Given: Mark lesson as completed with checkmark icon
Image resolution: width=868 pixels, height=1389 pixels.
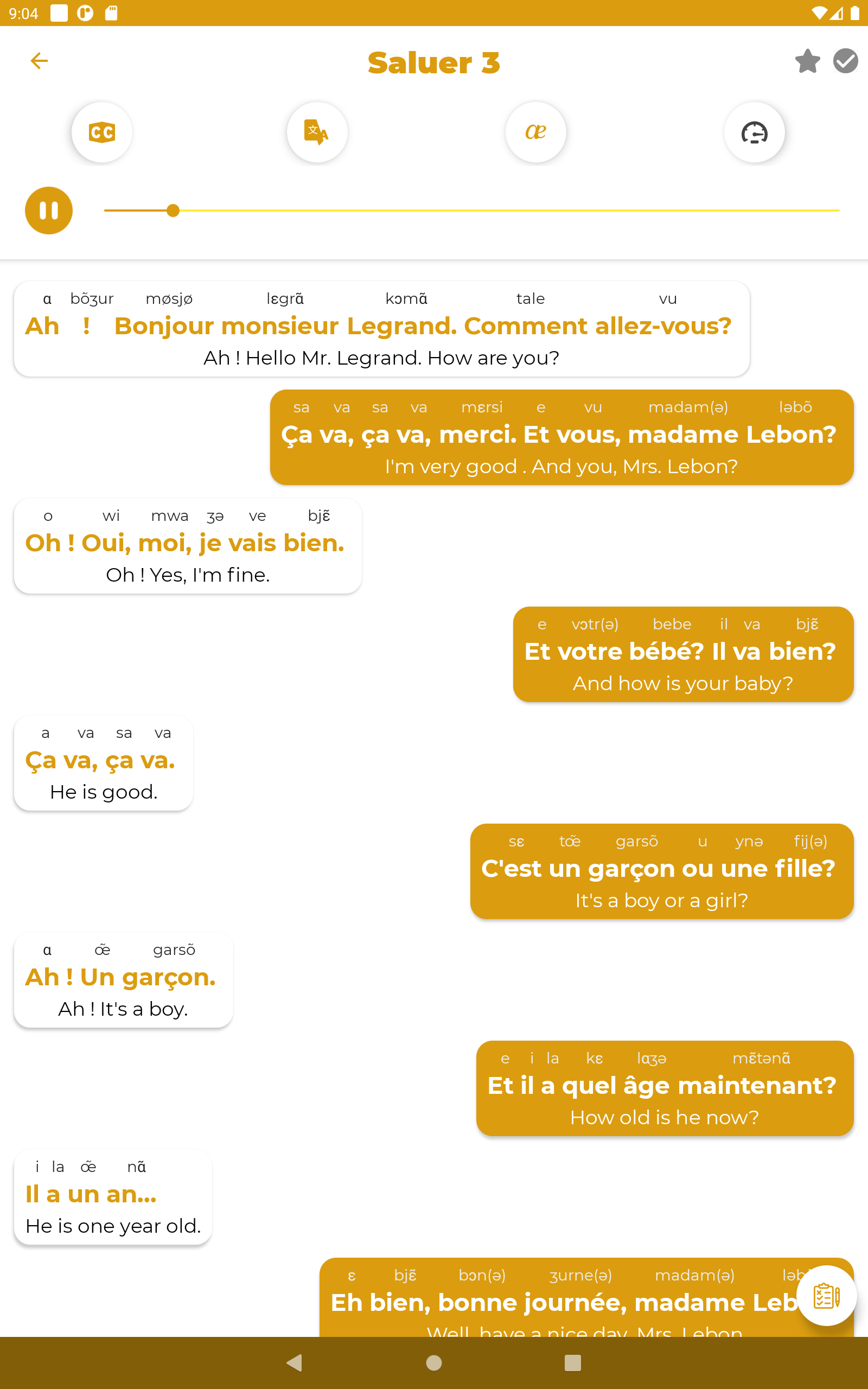Looking at the screenshot, I should point(846,61).
